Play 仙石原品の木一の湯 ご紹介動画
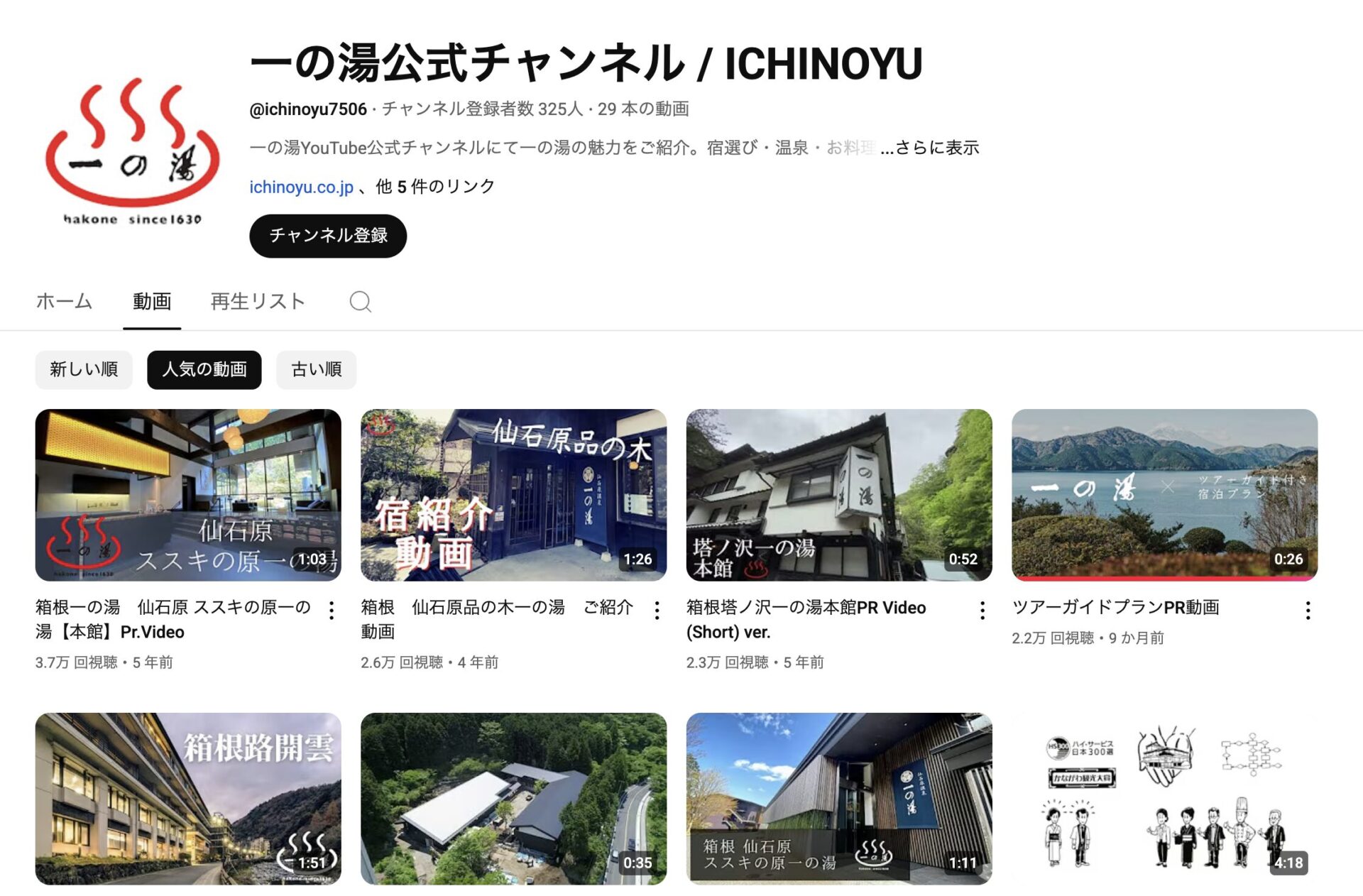 [x=513, y=495]
